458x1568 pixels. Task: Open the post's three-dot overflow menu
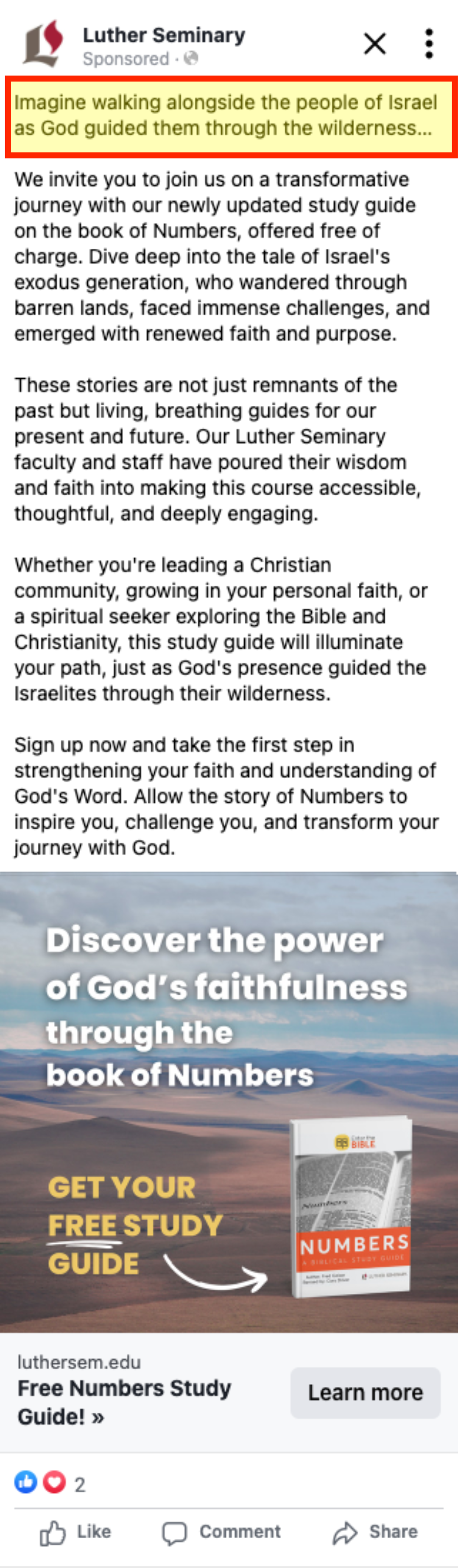429,44
